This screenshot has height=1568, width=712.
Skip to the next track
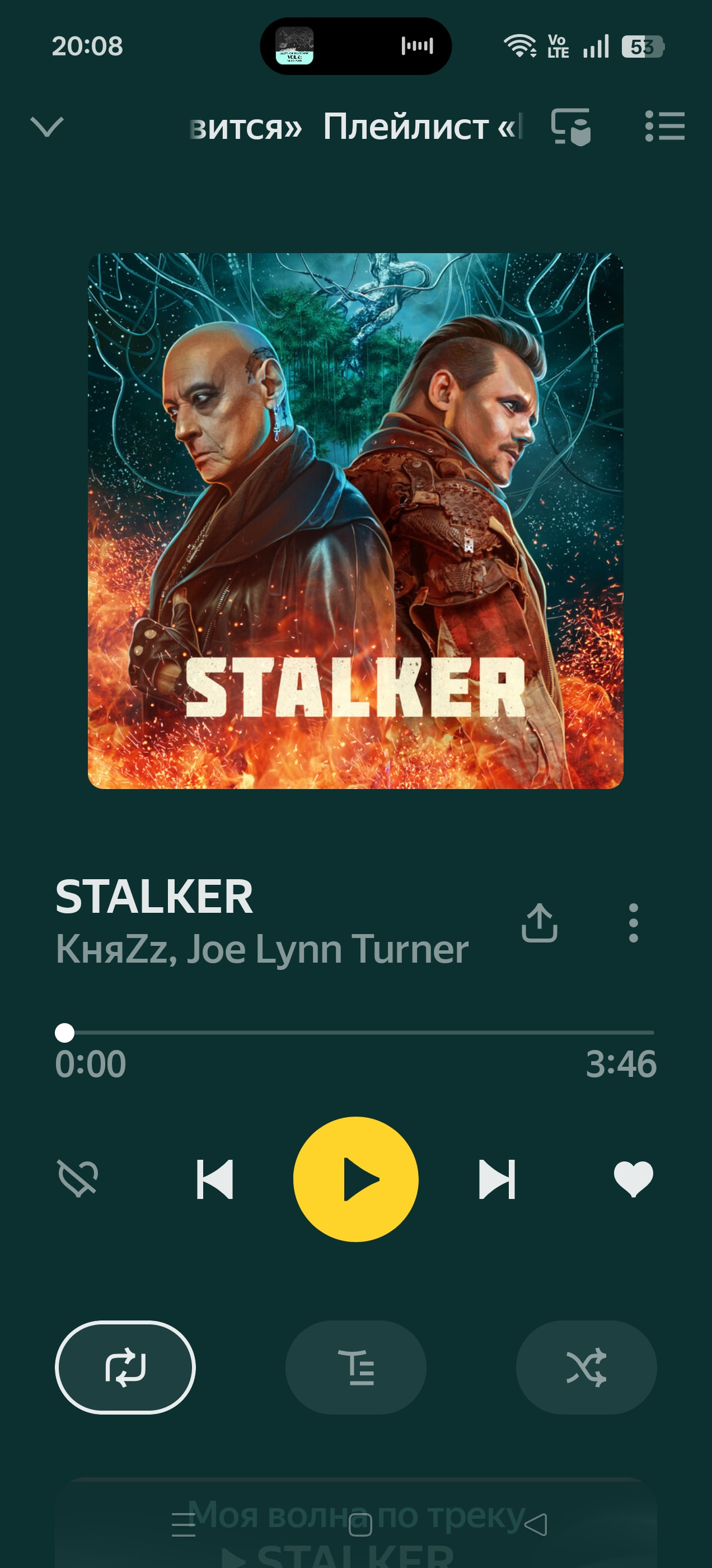(497, 1179)
